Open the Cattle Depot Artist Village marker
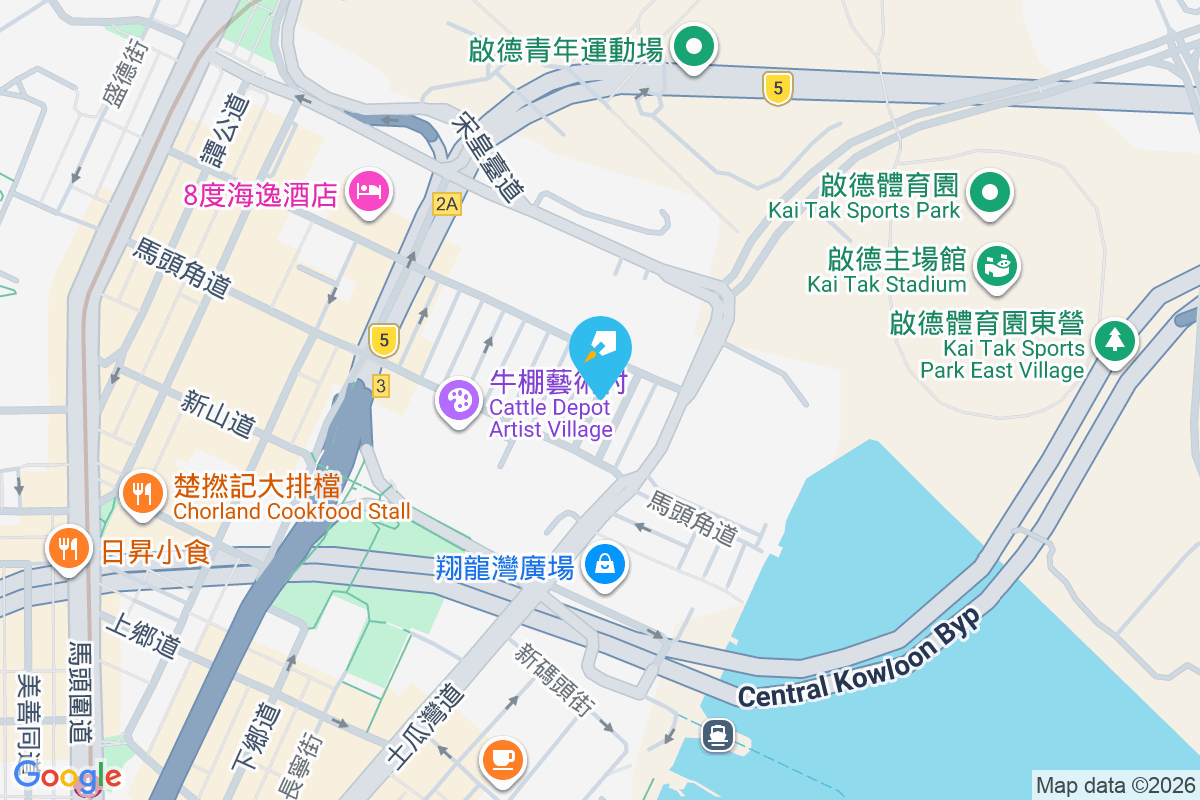The height and width of the screenshot is (800, 1200). (459, 402)
